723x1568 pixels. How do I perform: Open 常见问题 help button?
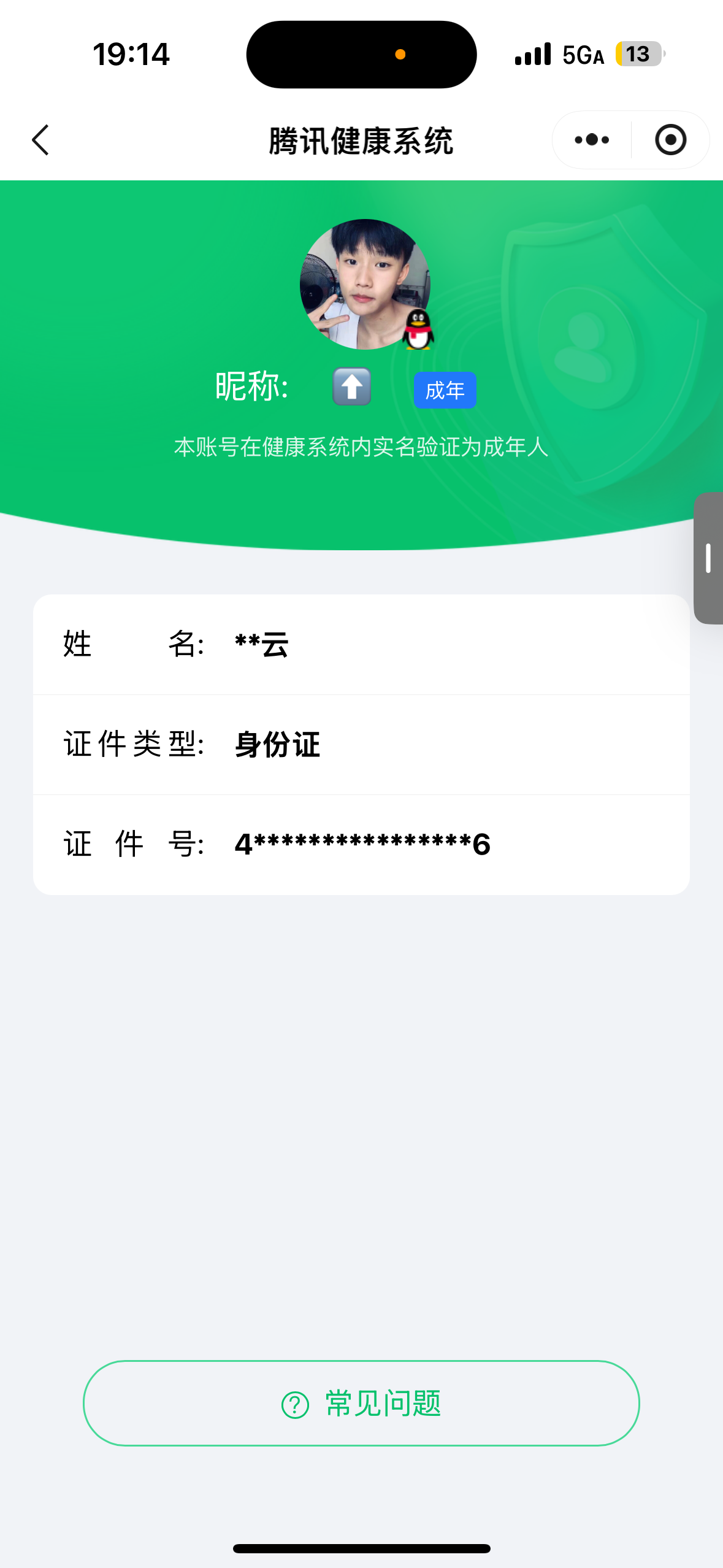tap(361, 1403)
